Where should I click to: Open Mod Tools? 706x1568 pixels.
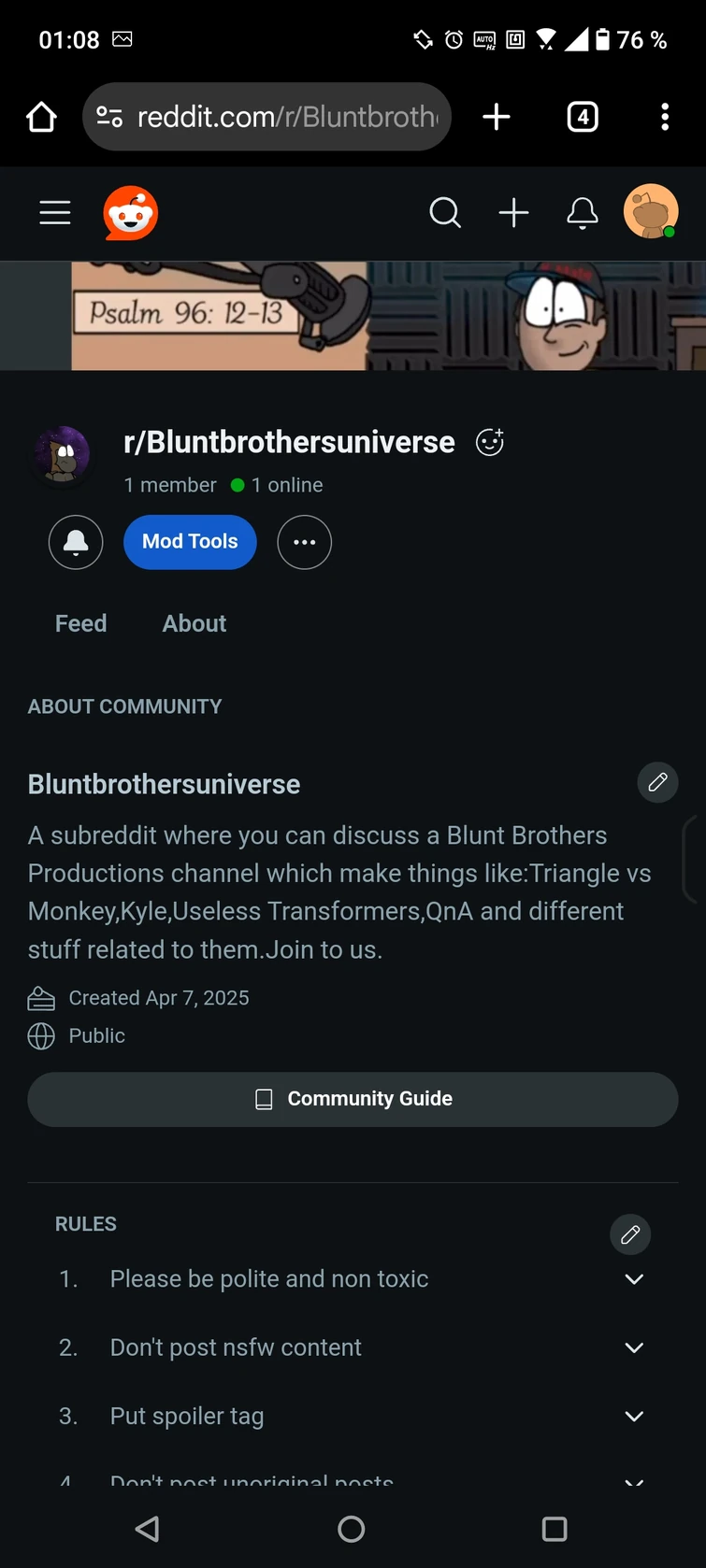click(x=190, y=542)
